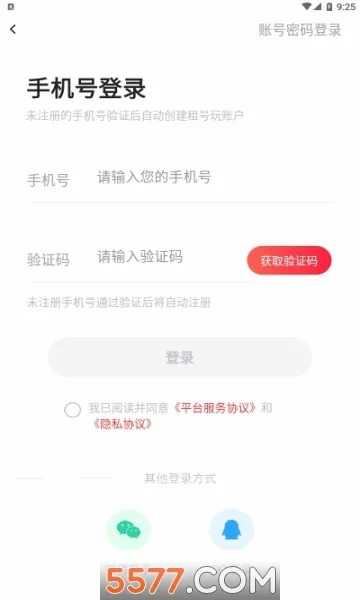The height and width of the screenshot is (600, 360).
Task: Check the agreement consent circle
Action: (73, 410)
